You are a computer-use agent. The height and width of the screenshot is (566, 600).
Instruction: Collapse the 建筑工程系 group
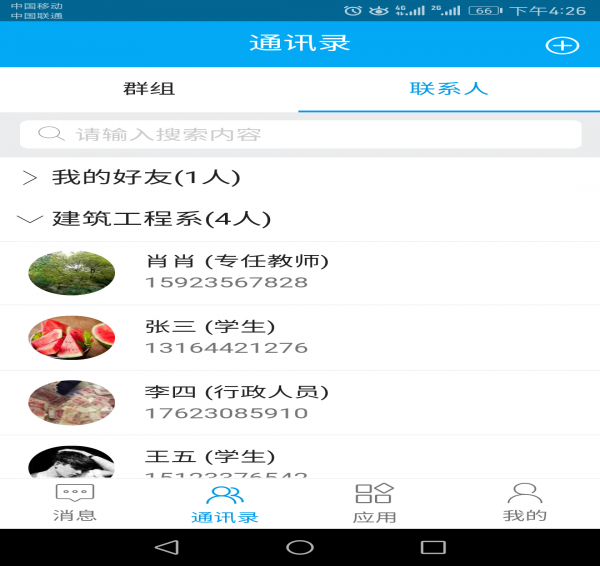[x=145, y=219]
